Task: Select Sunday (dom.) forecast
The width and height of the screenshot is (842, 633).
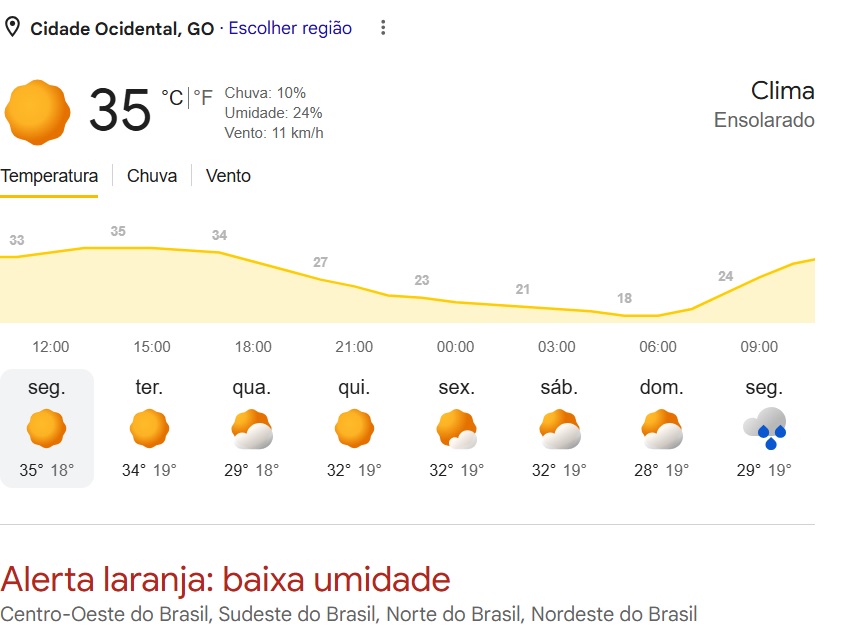Action: (x=662, y=428)
